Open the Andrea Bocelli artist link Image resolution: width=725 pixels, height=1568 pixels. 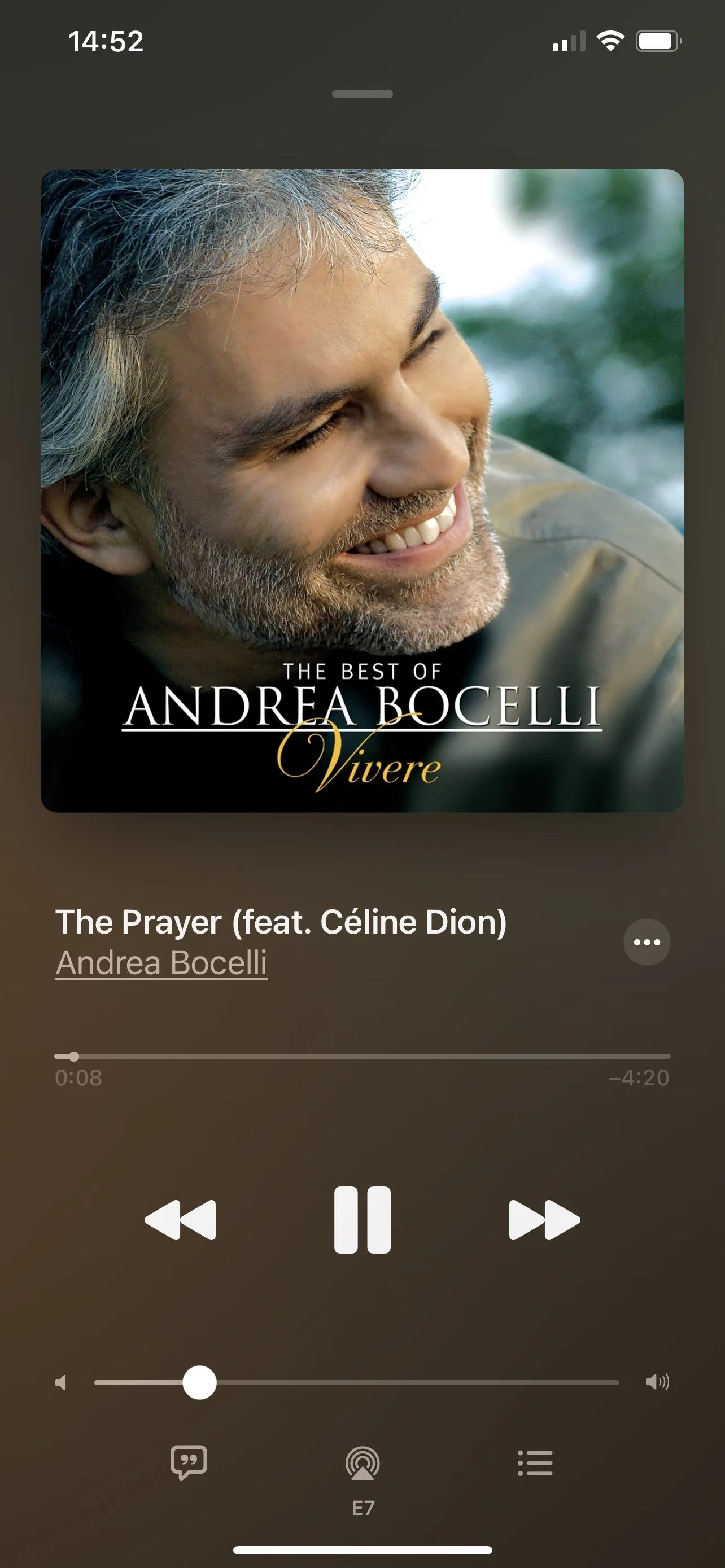coord(161,962)
